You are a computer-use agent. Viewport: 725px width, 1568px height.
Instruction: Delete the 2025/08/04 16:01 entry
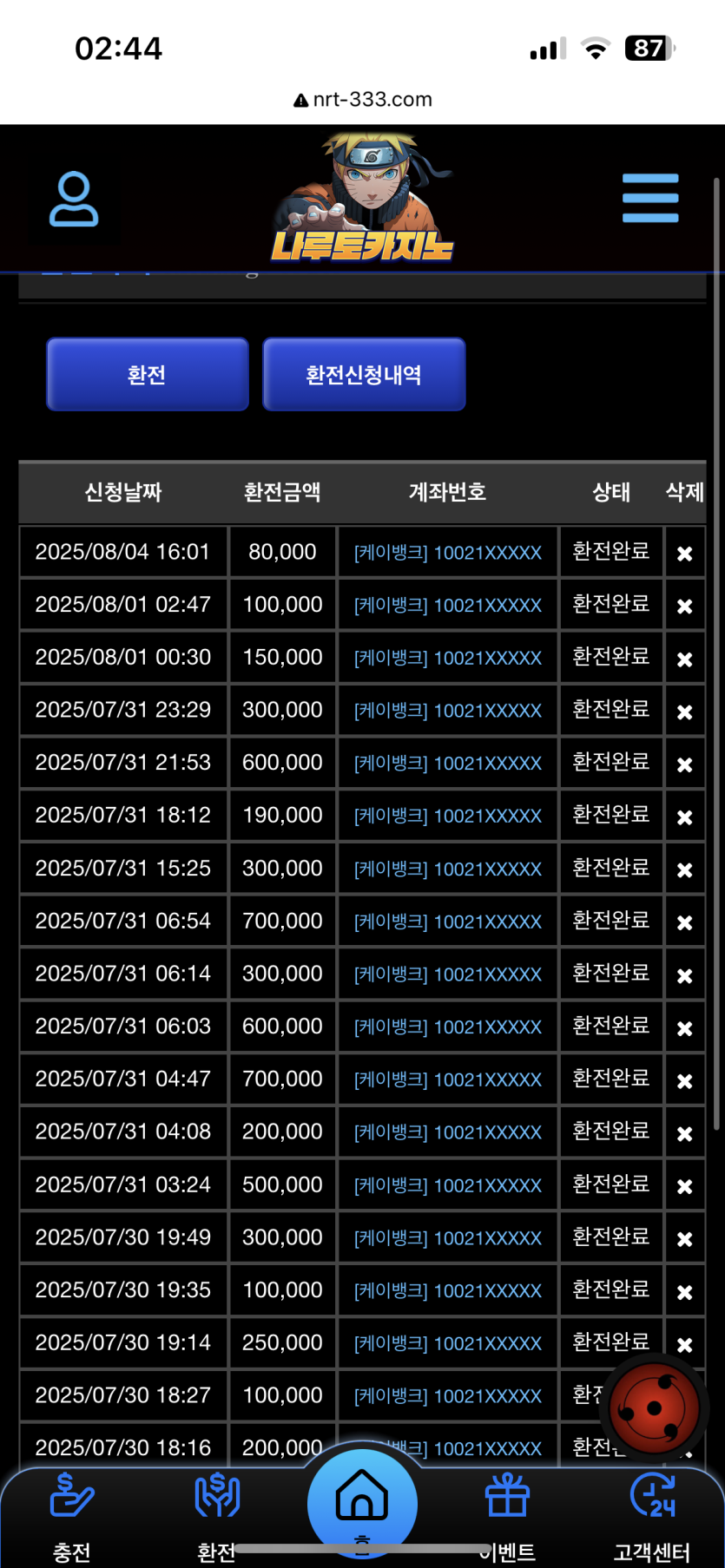click(x=684, y=554)
